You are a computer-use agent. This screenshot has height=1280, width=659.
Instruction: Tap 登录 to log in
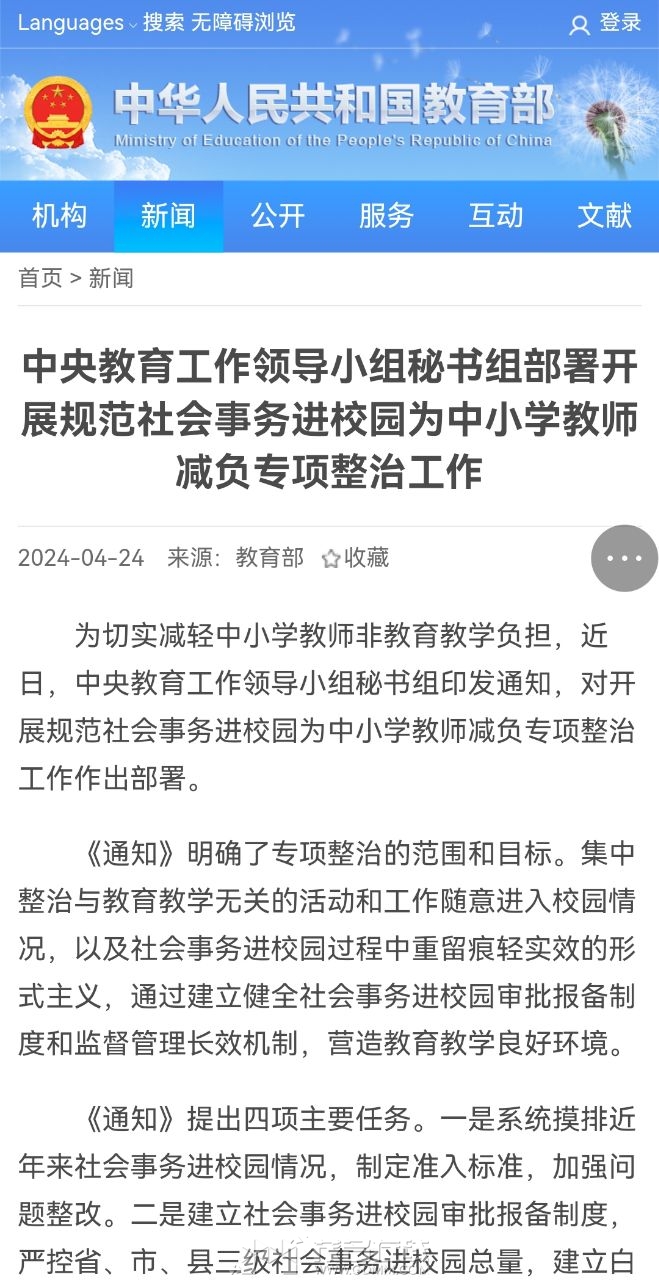coord(606,23)
